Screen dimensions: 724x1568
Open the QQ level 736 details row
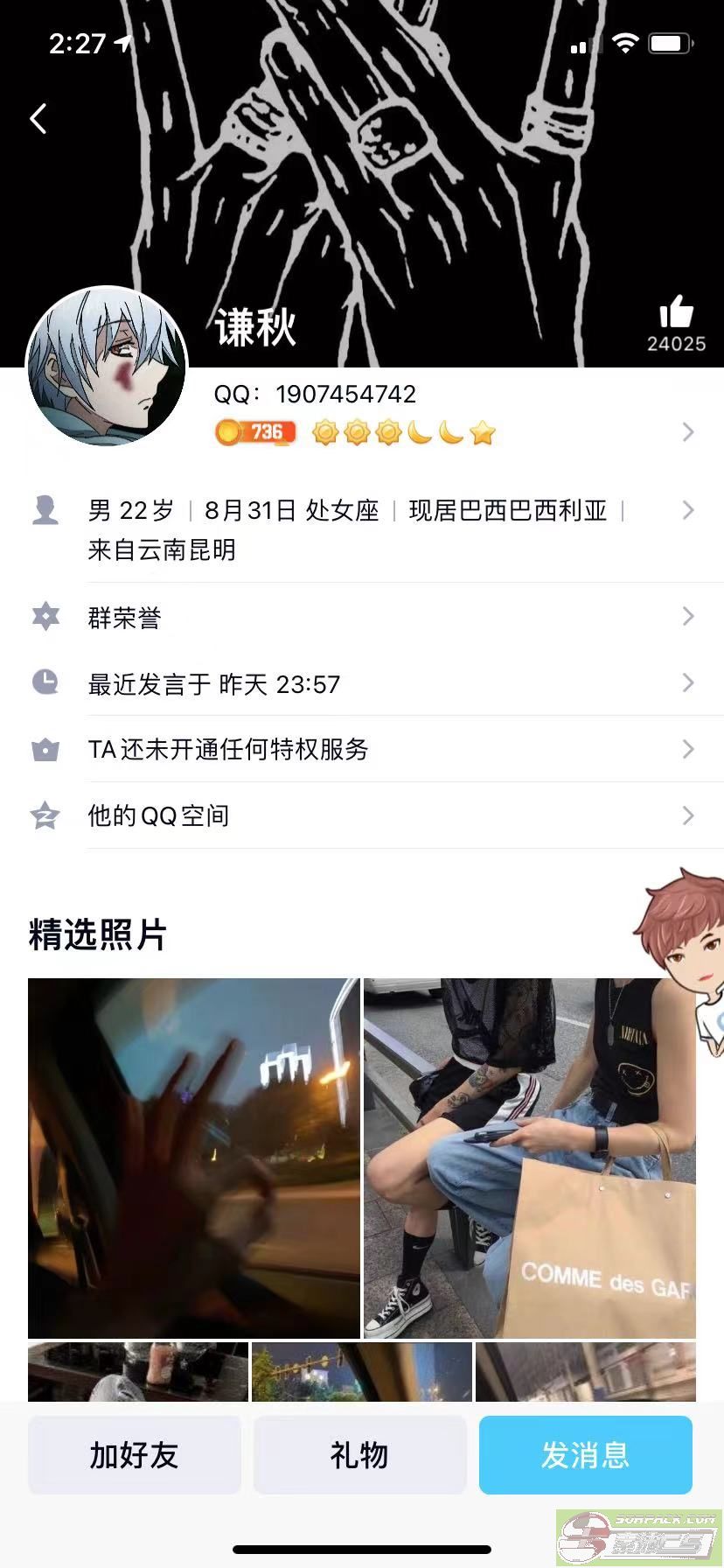455,432
